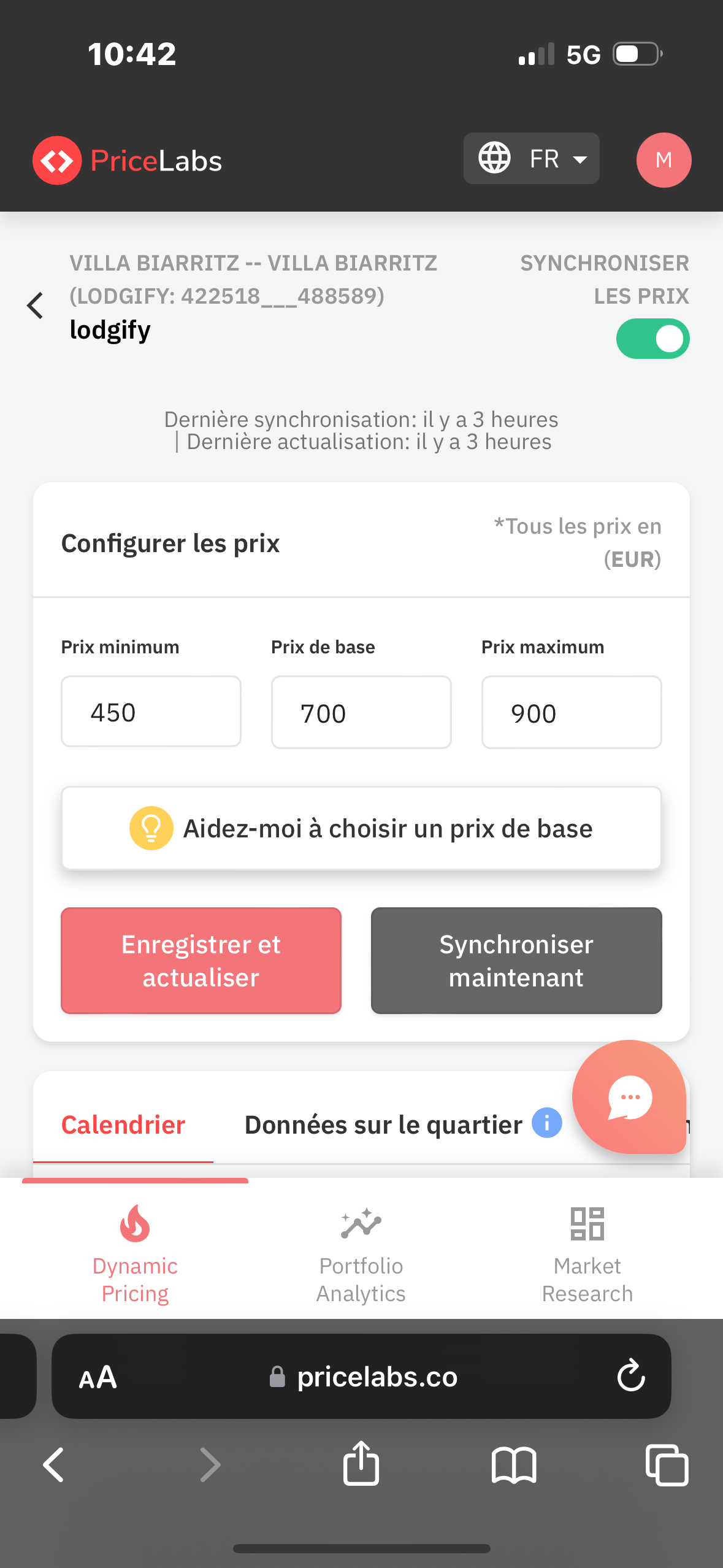Select the Calendrier tab
The image size is (723, 1568).
[x=123, y=1125]
